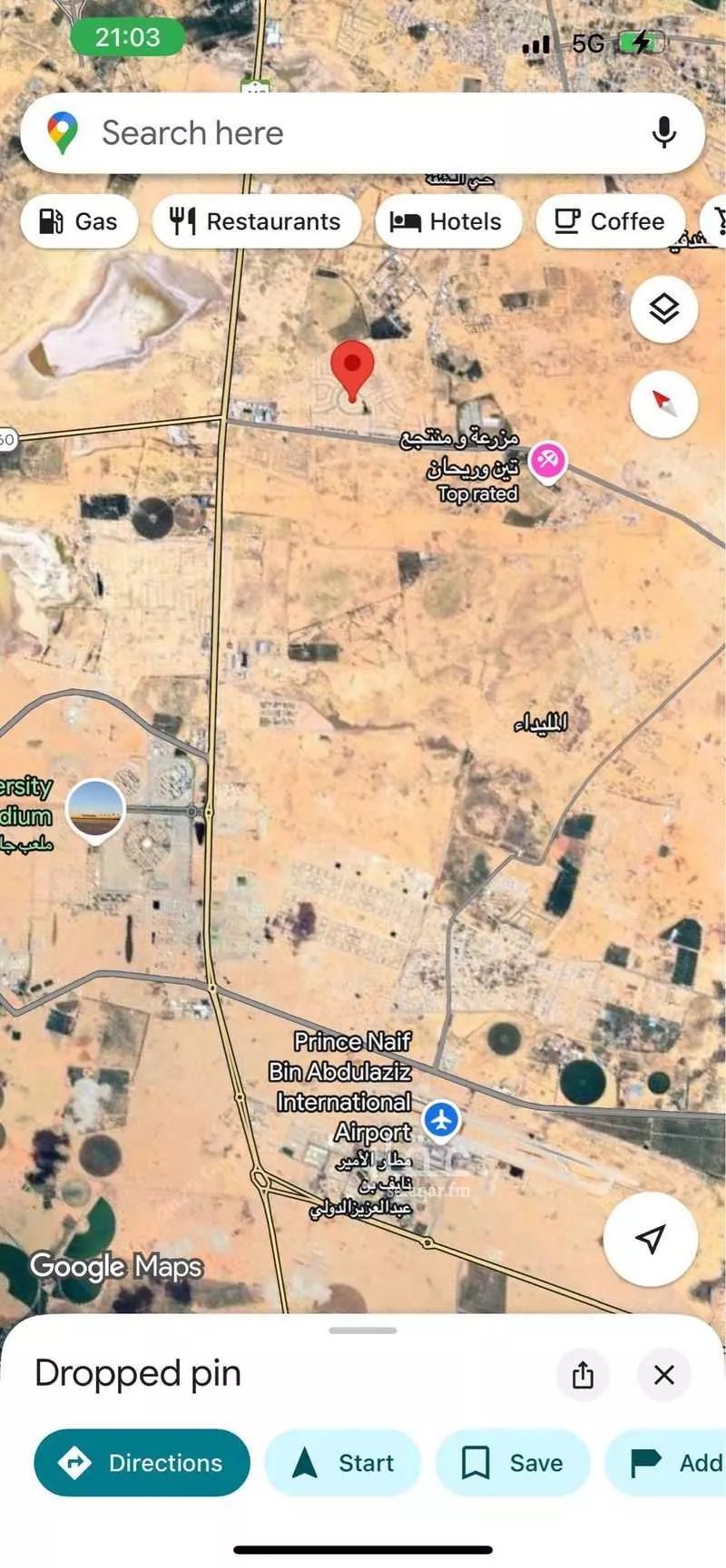
Task: Save the dropped pin location
Action: 512,1462
